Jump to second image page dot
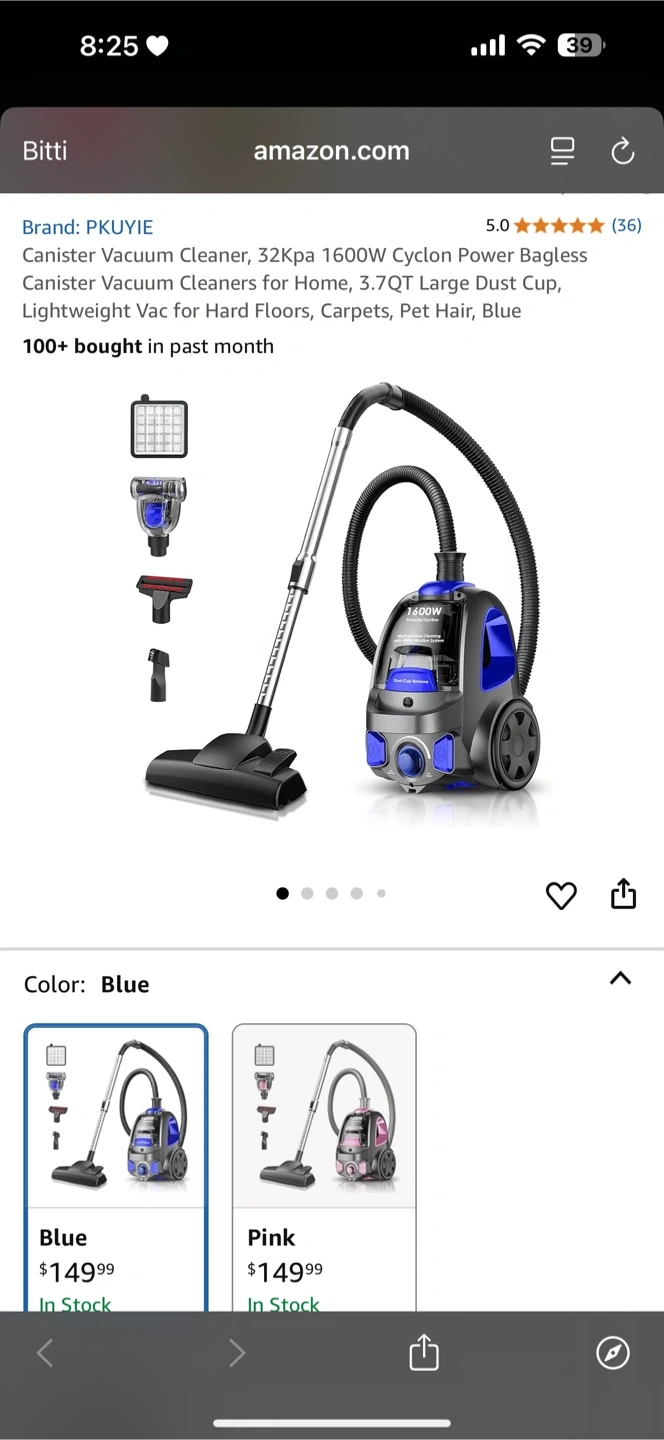The width and height of the screenshot is (664, 1440). [x=307, y=894]
